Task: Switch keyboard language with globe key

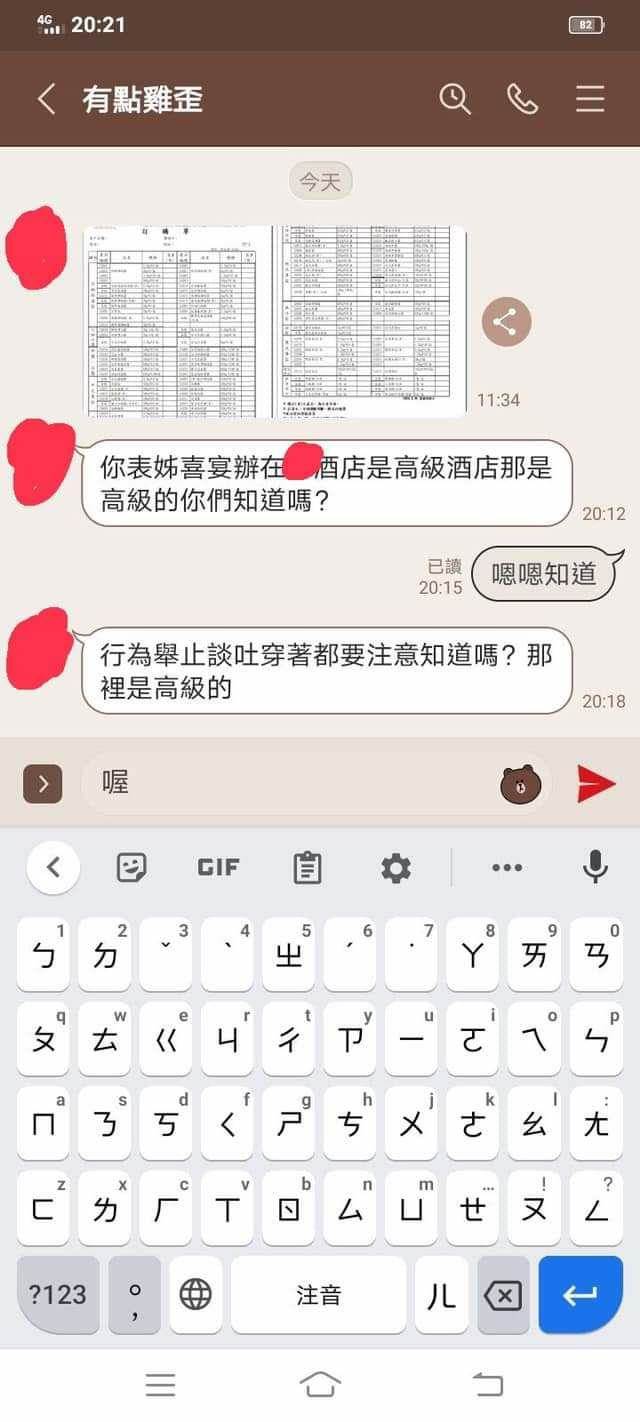Action: coord(195,1296)
